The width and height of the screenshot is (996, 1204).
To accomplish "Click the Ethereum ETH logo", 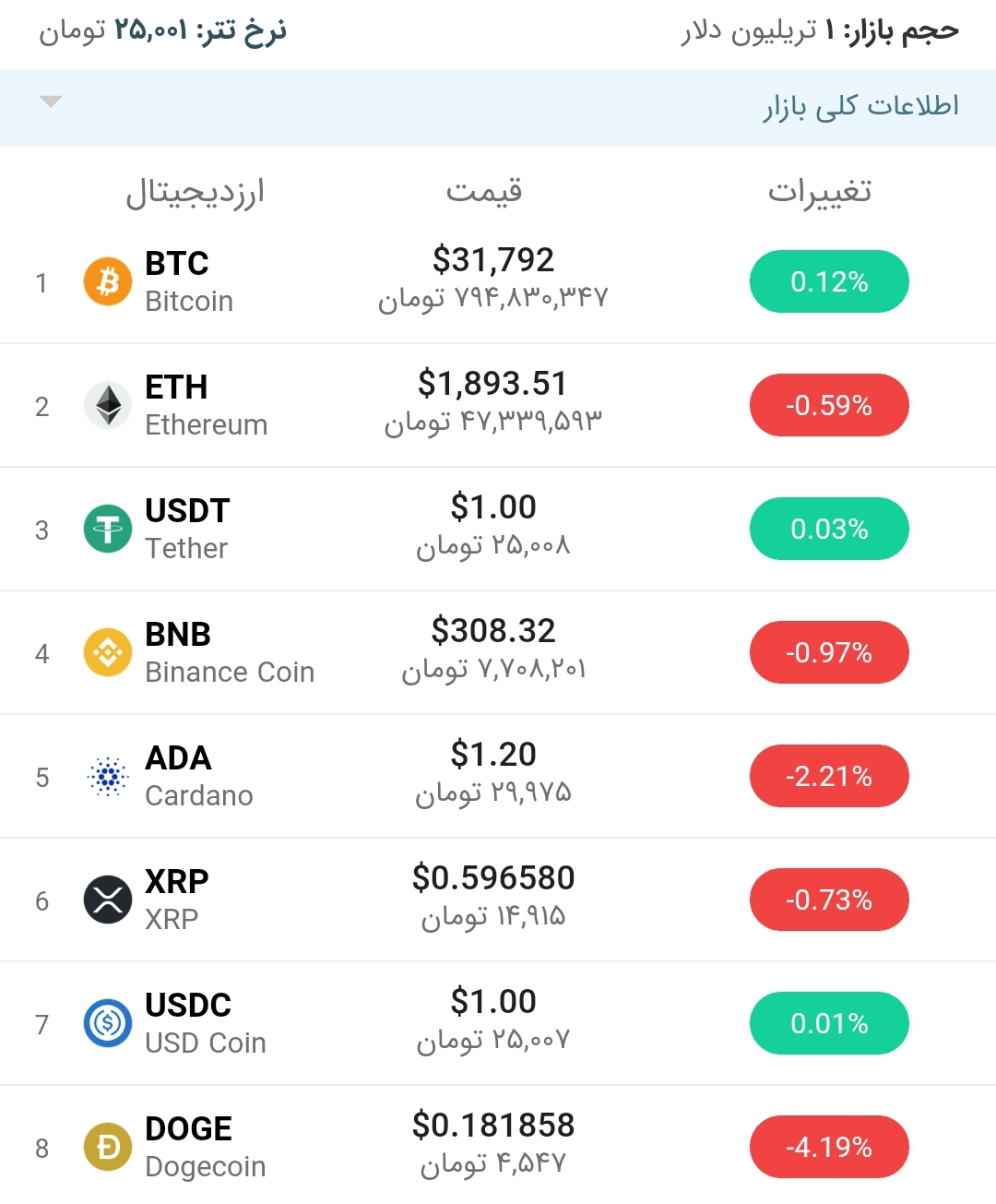I will [107, 404].
